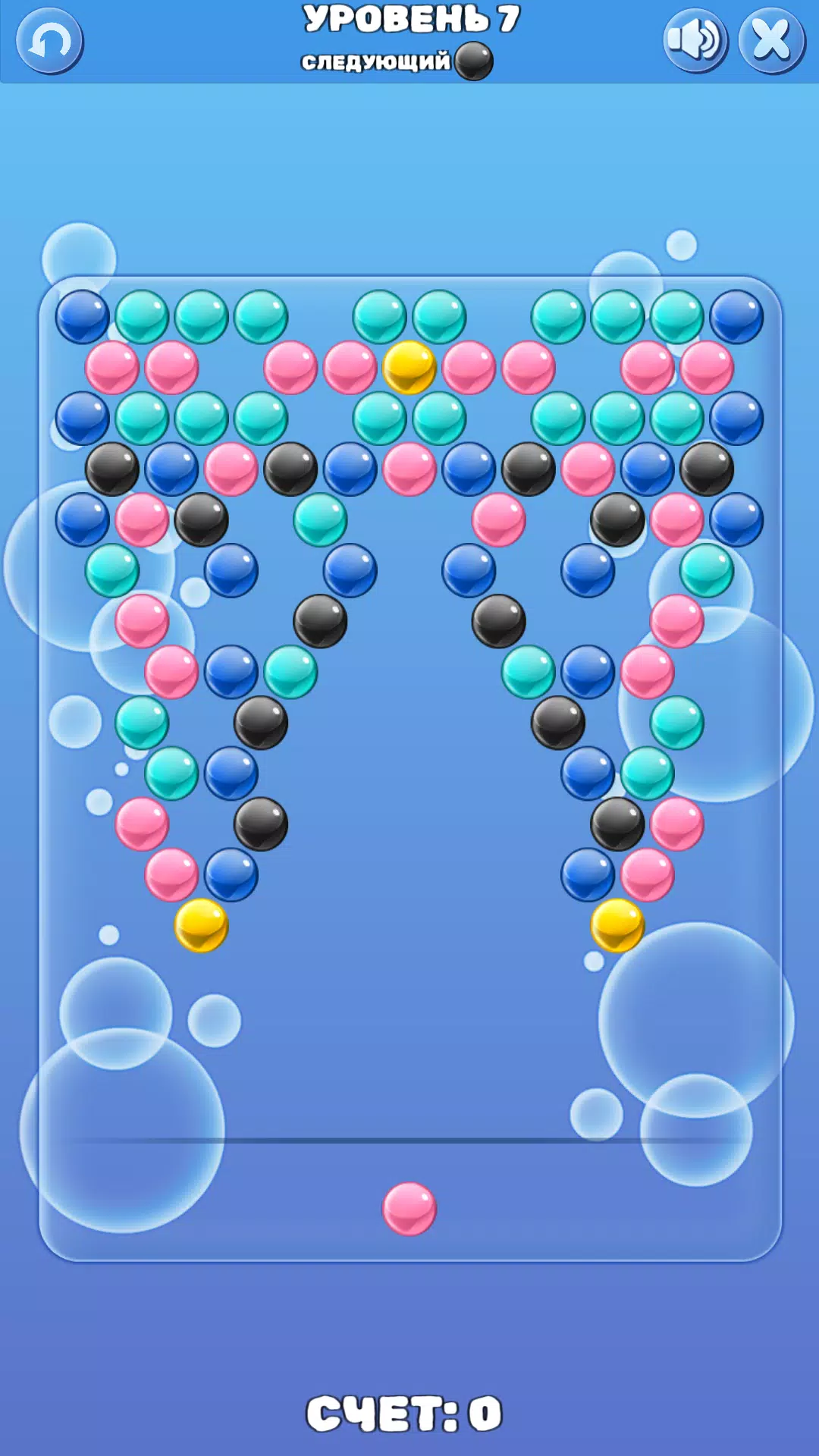Restart the level with the undo arrow
This screenshot has width=819, height=1456.
click(50, 41)
